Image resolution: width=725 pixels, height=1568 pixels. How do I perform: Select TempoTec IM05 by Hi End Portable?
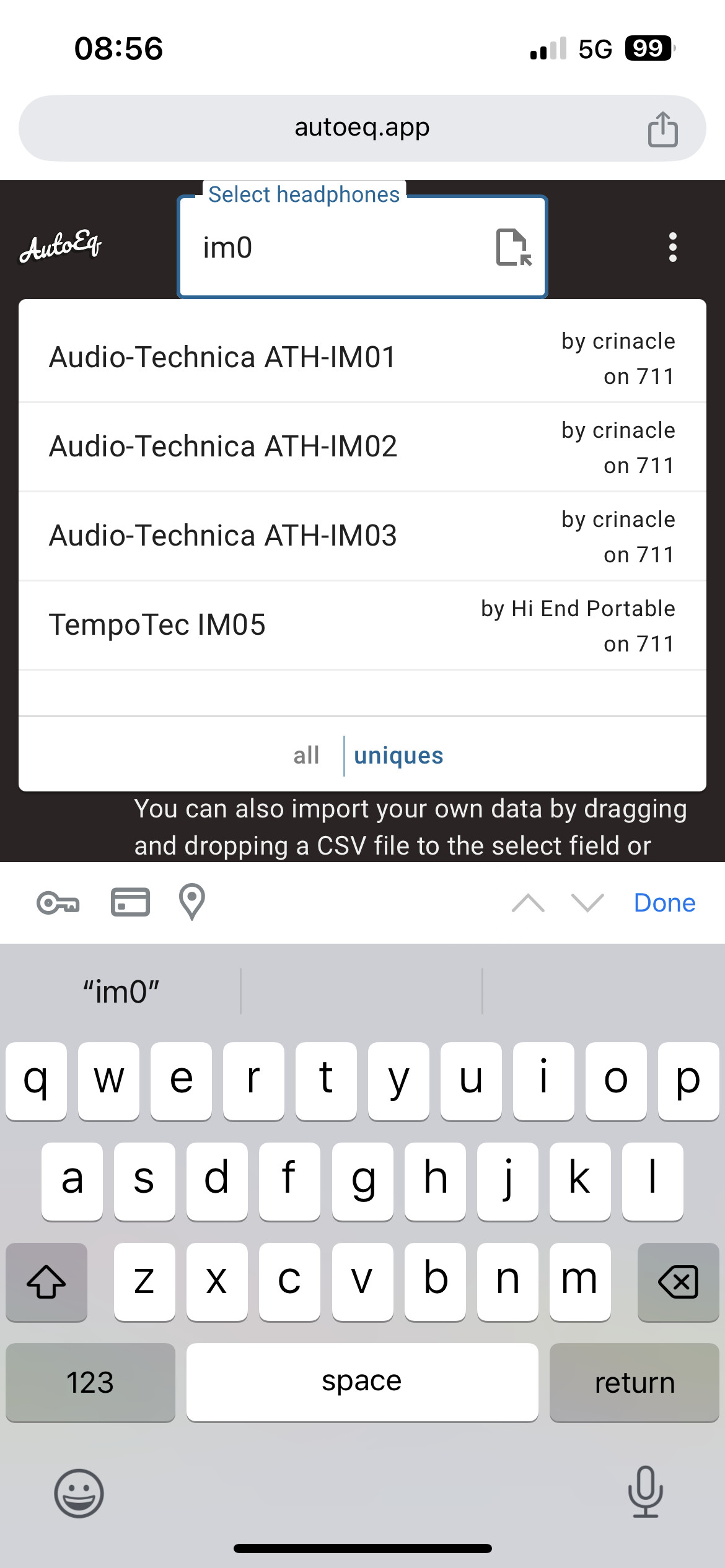362,625
